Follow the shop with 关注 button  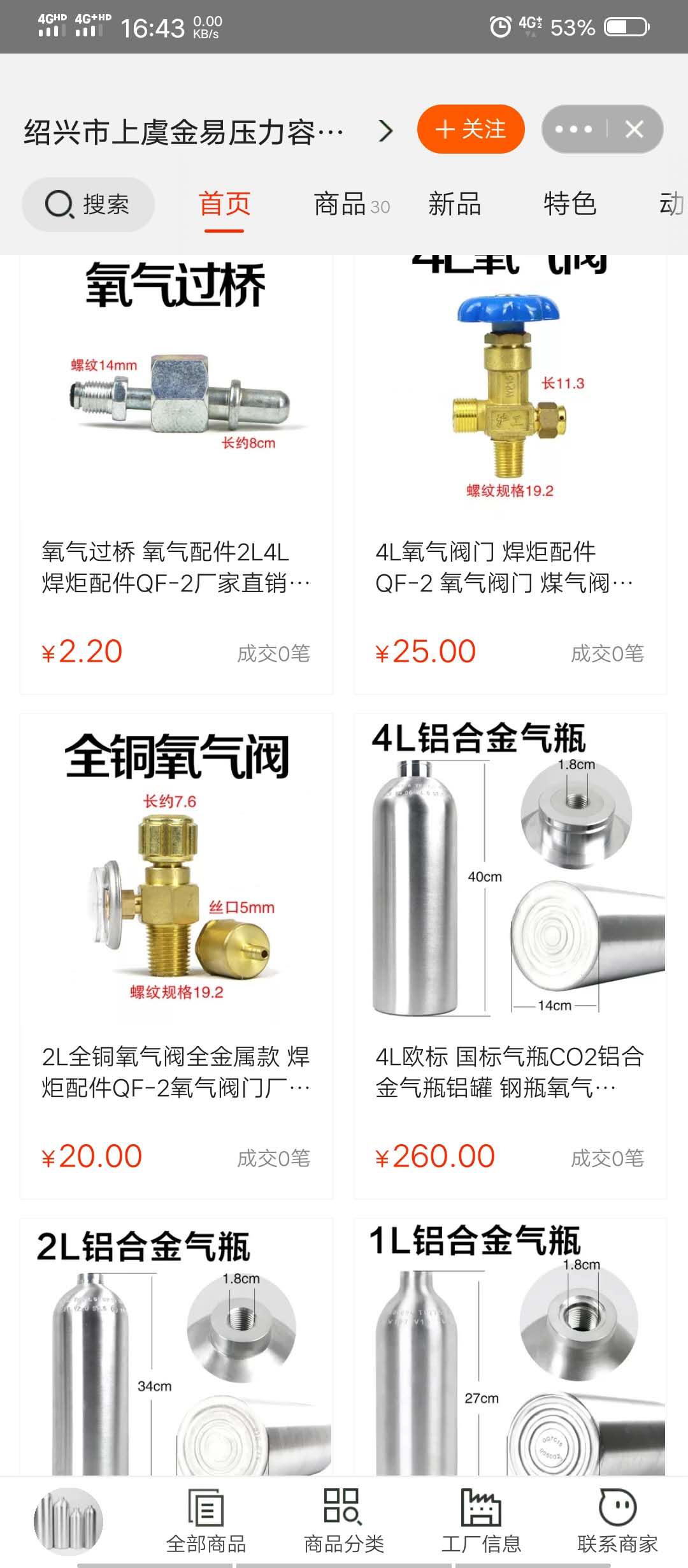(x=471, y=129)
